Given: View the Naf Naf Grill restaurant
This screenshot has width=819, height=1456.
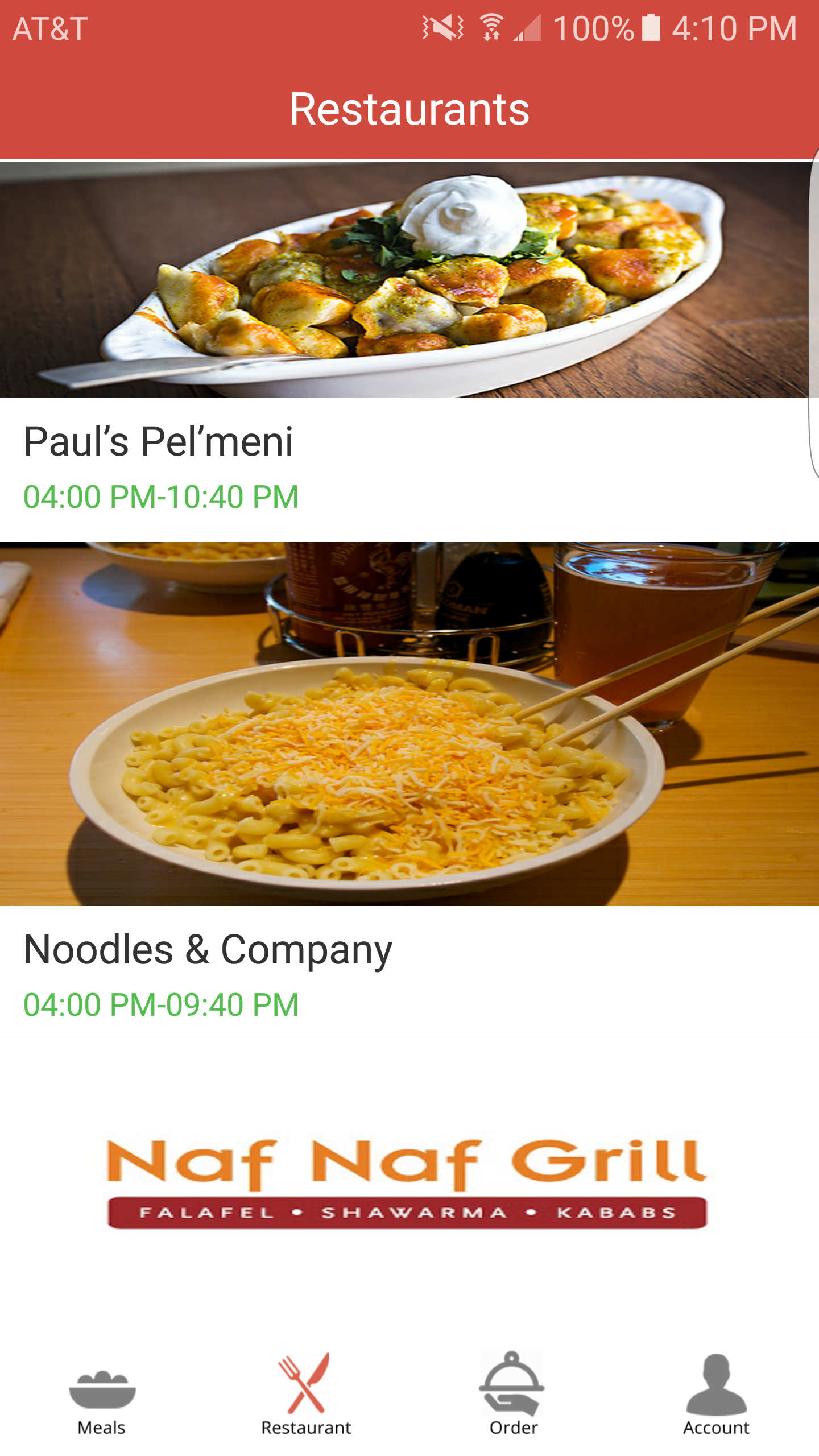Looking at the screenshot, I should tap(407, 1183).
